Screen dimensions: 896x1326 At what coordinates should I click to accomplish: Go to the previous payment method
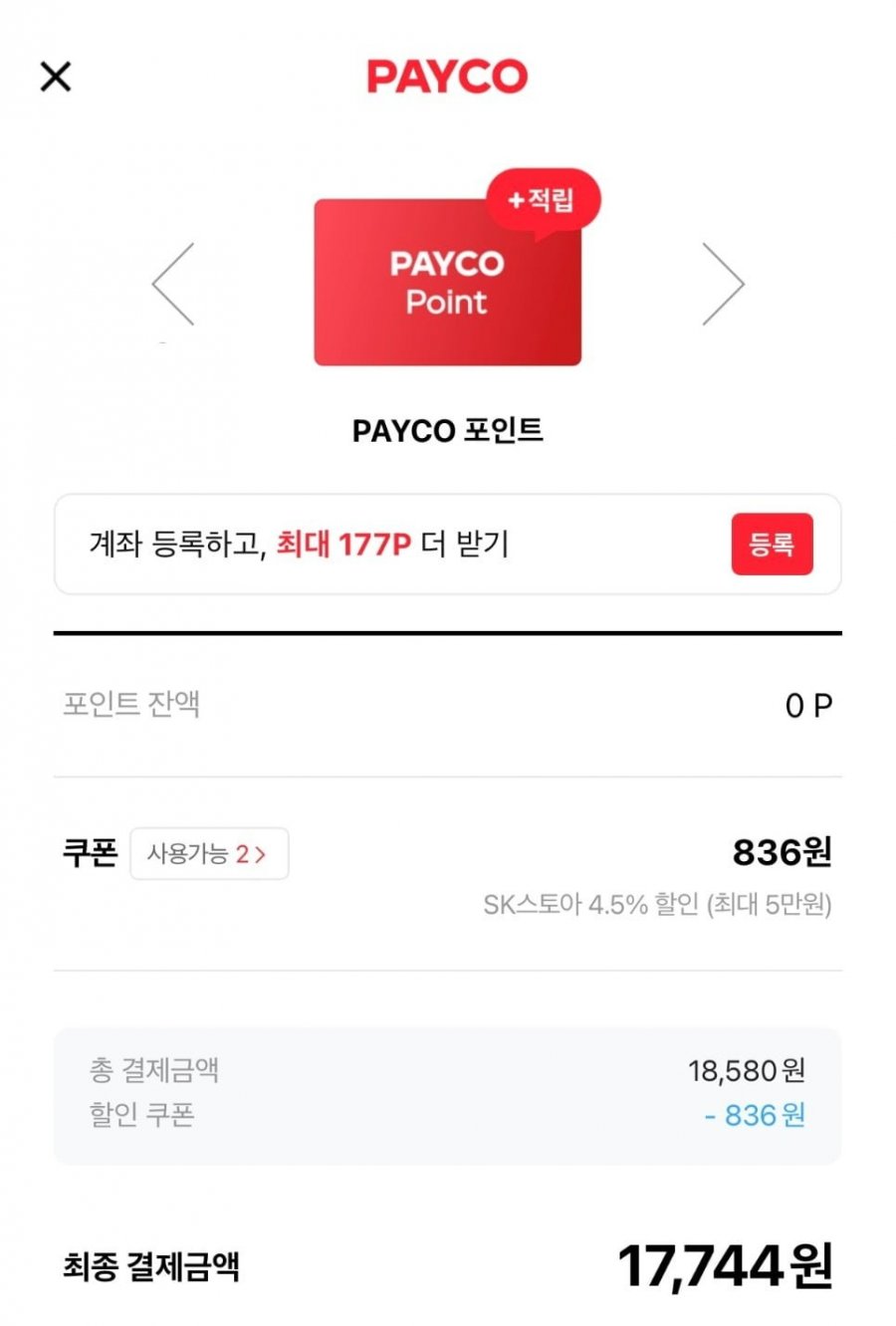pyautogui.click(x=173, y=284)
